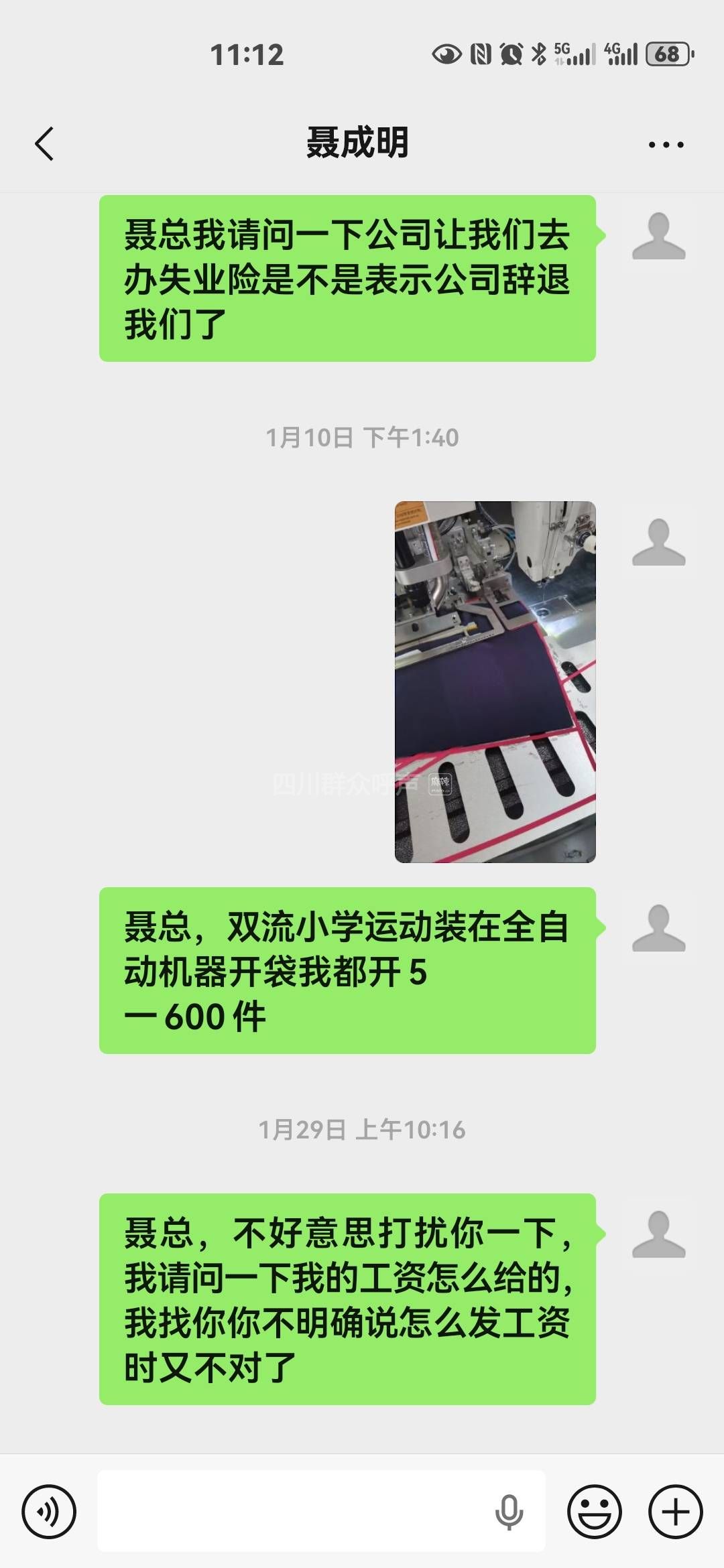
Task: Open the emoji sticker panel
Action: 594,1512
